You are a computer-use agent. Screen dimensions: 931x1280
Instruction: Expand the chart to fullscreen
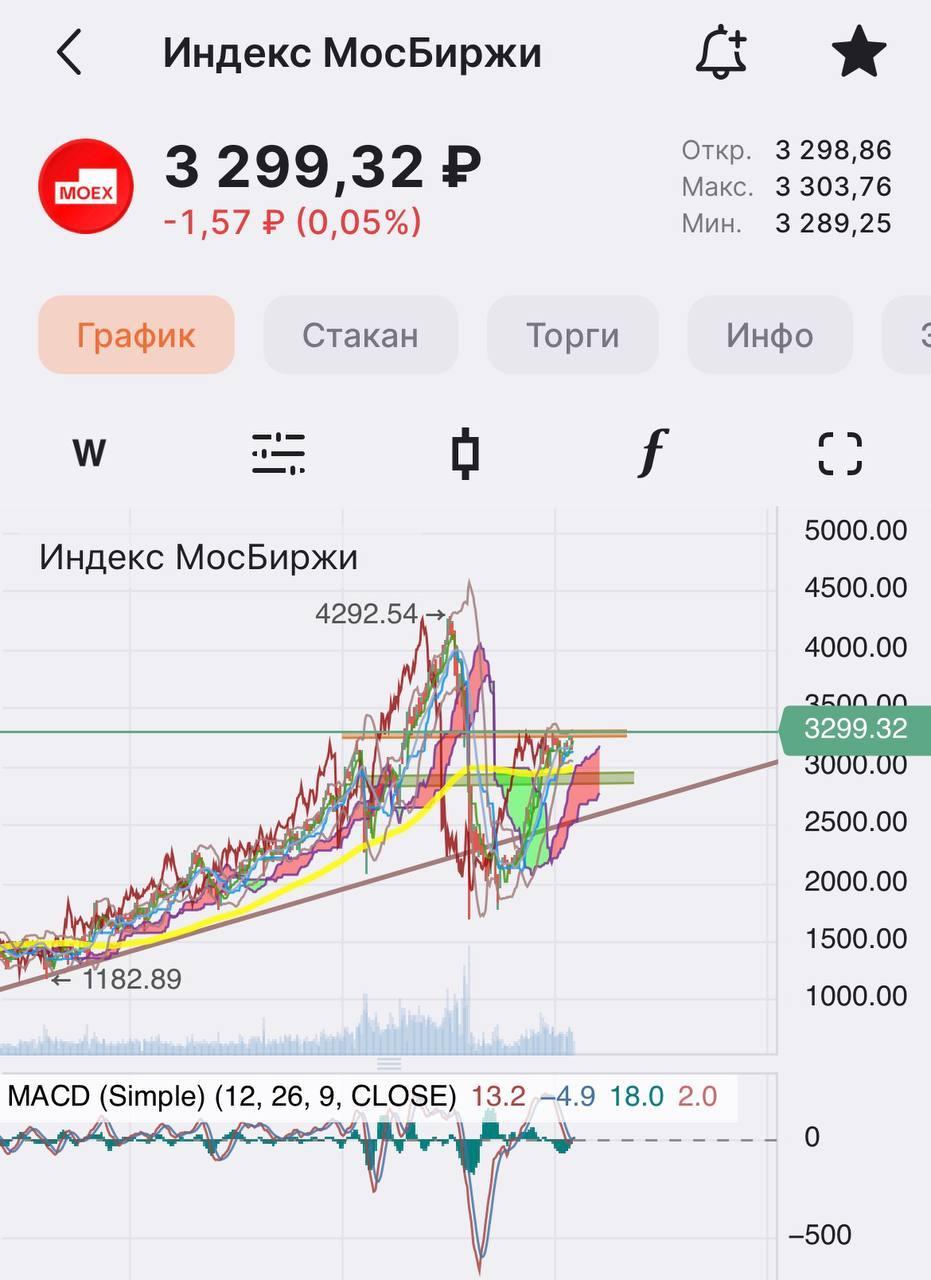pyautogui.click(x=840, y=454)
